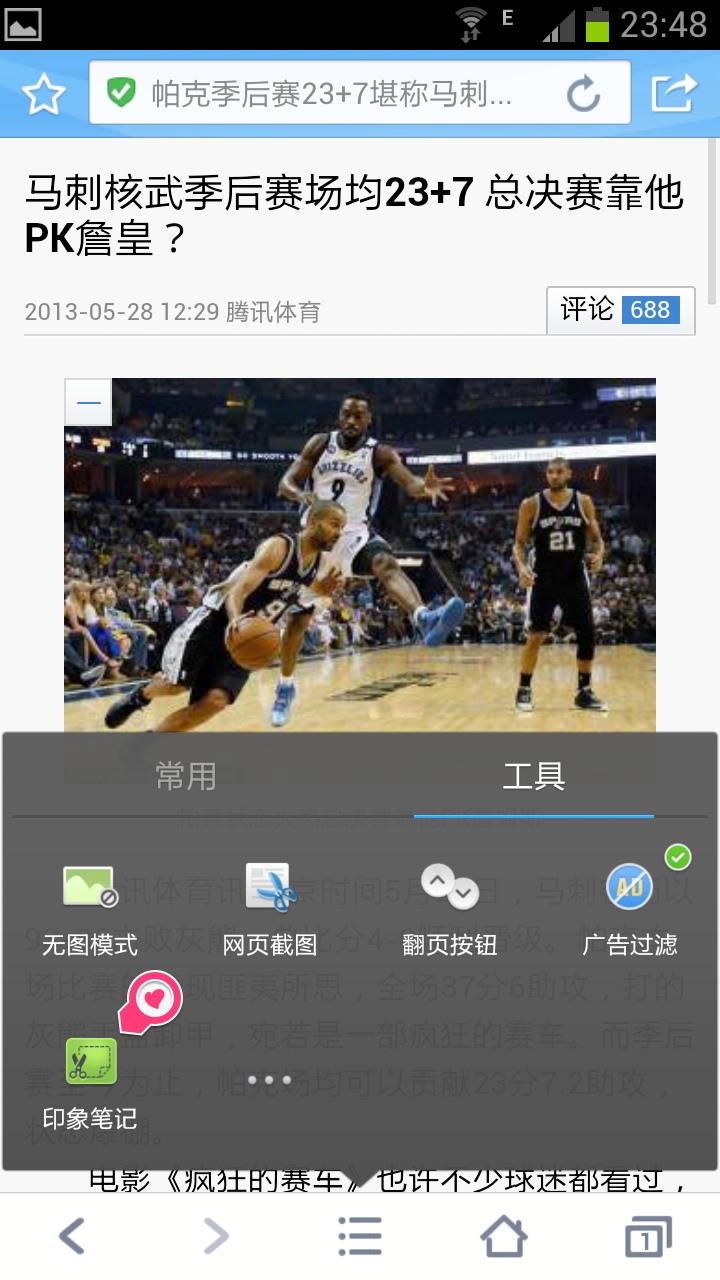
Task: Open 印象笔记 clipper tool
Action: pos(90,1080)
